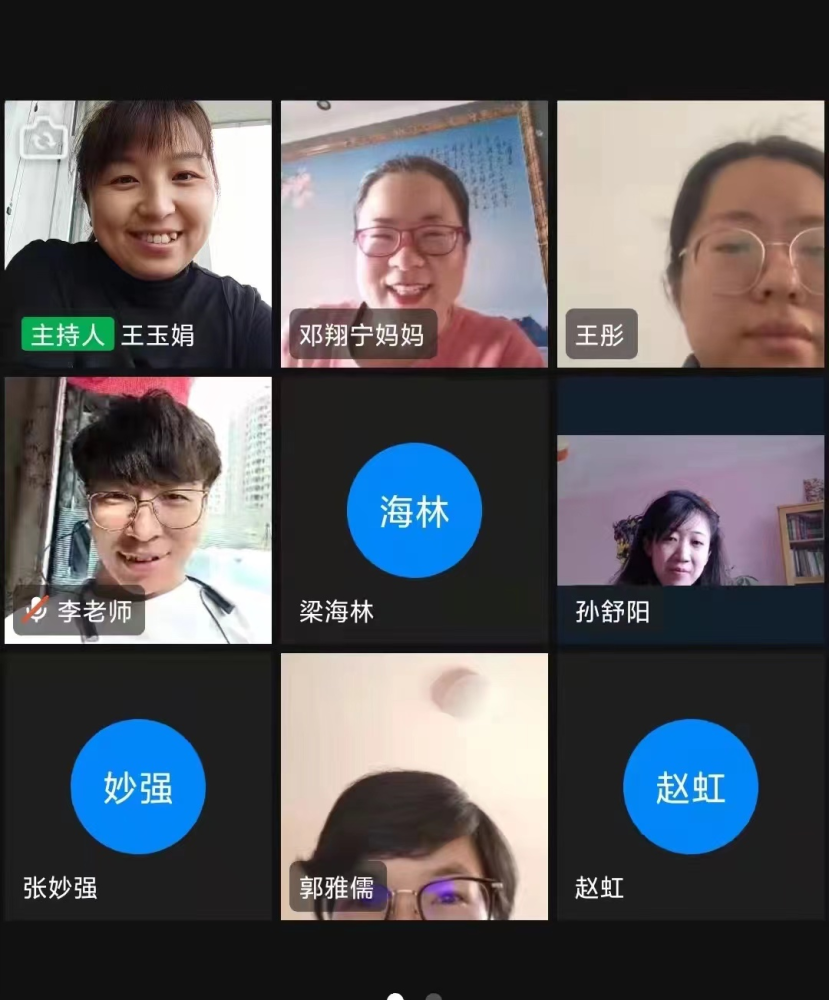829x1000 pixels.
Task: Go to the second page indicator dot
Action: 434,997
